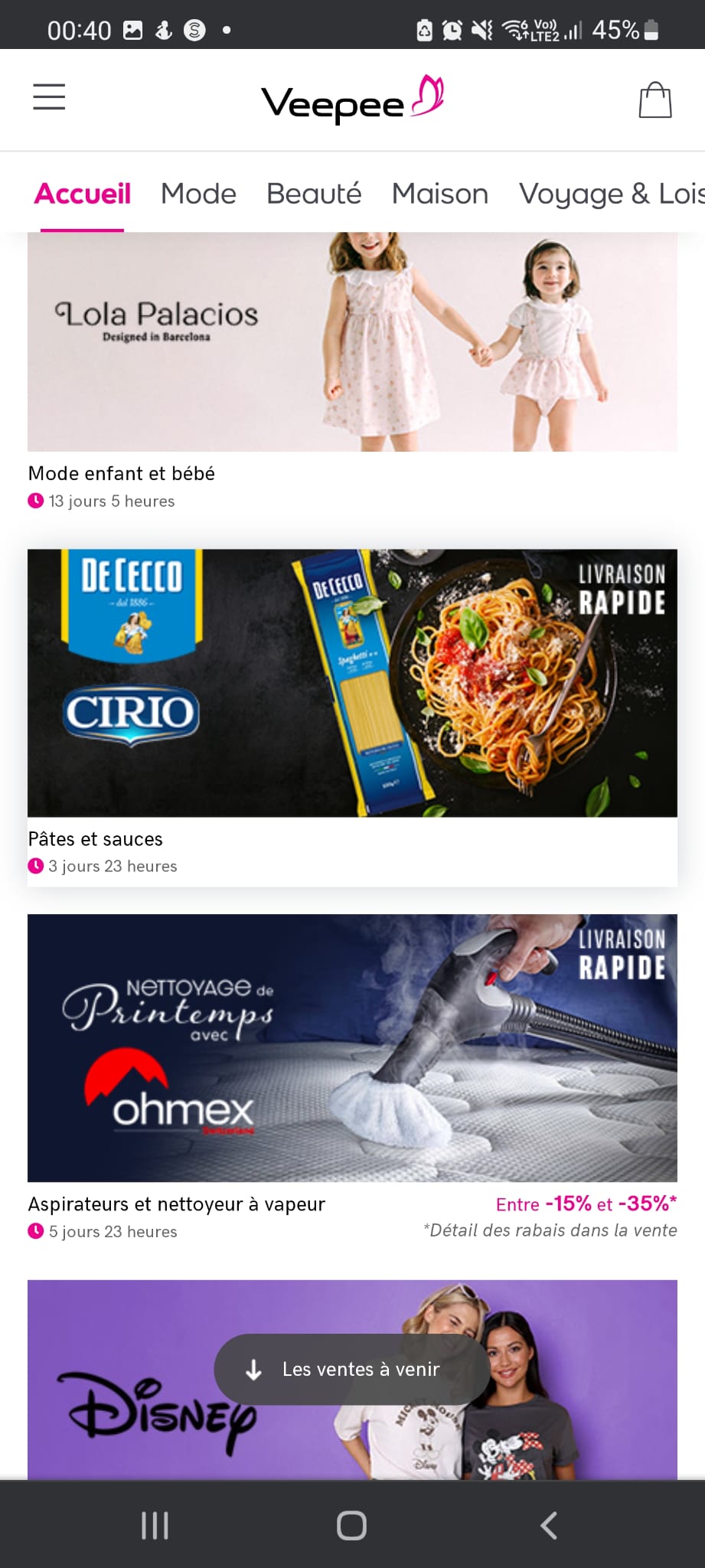
Task: Jump to Les ventes à venir
Action: (x=352, y=1369)
